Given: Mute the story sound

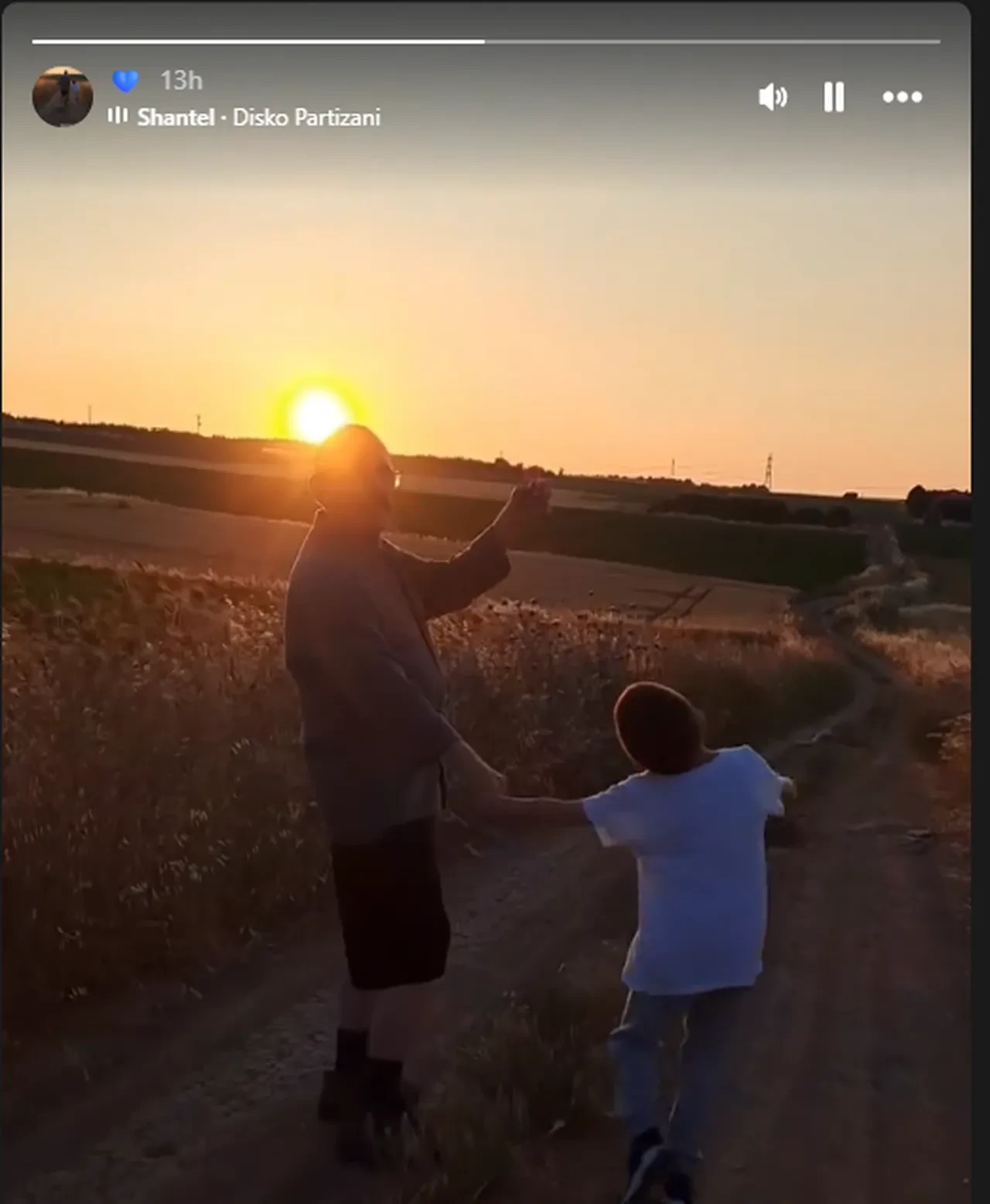Looking at the screenshot, I should click(773, 97).
